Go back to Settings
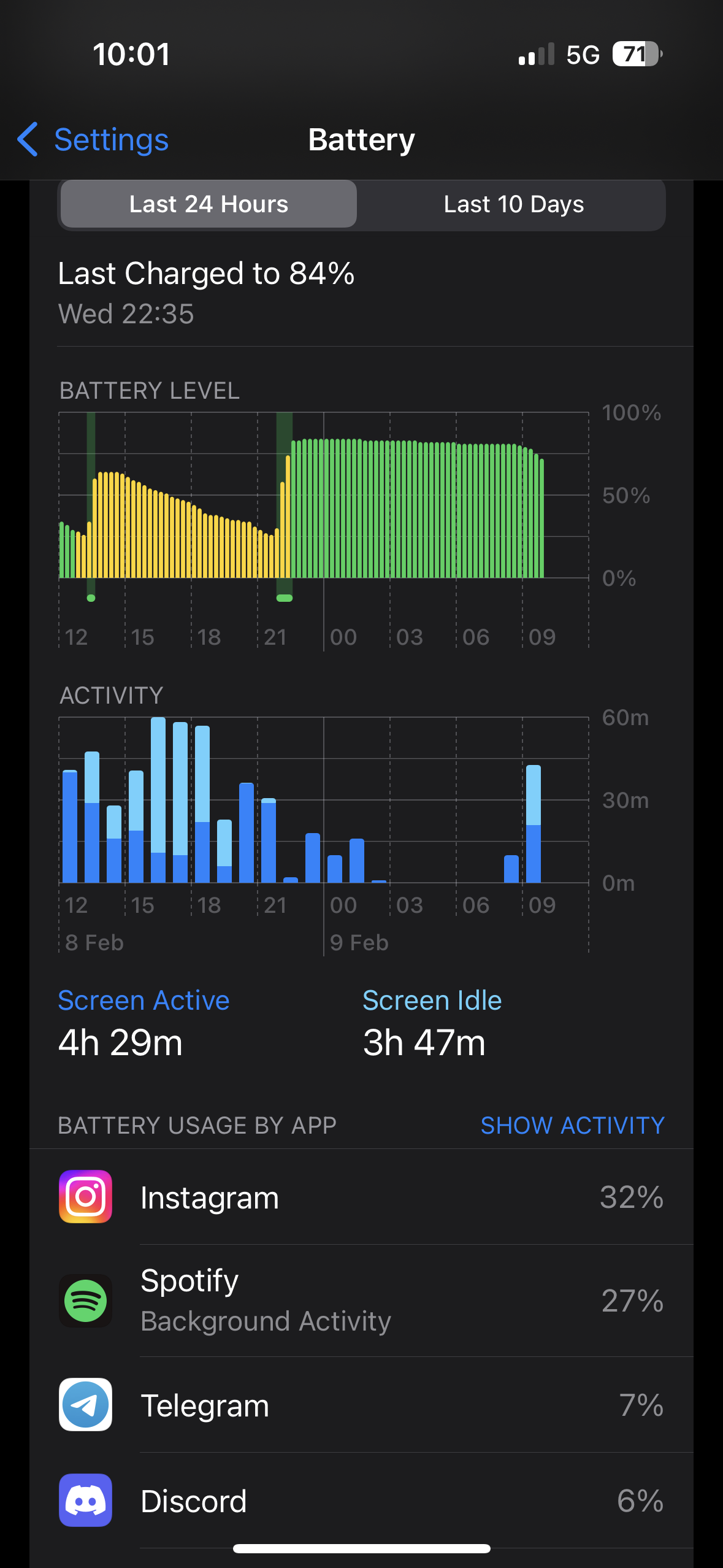The width and height of the screenshot is (723, 1568). [93, 140]
